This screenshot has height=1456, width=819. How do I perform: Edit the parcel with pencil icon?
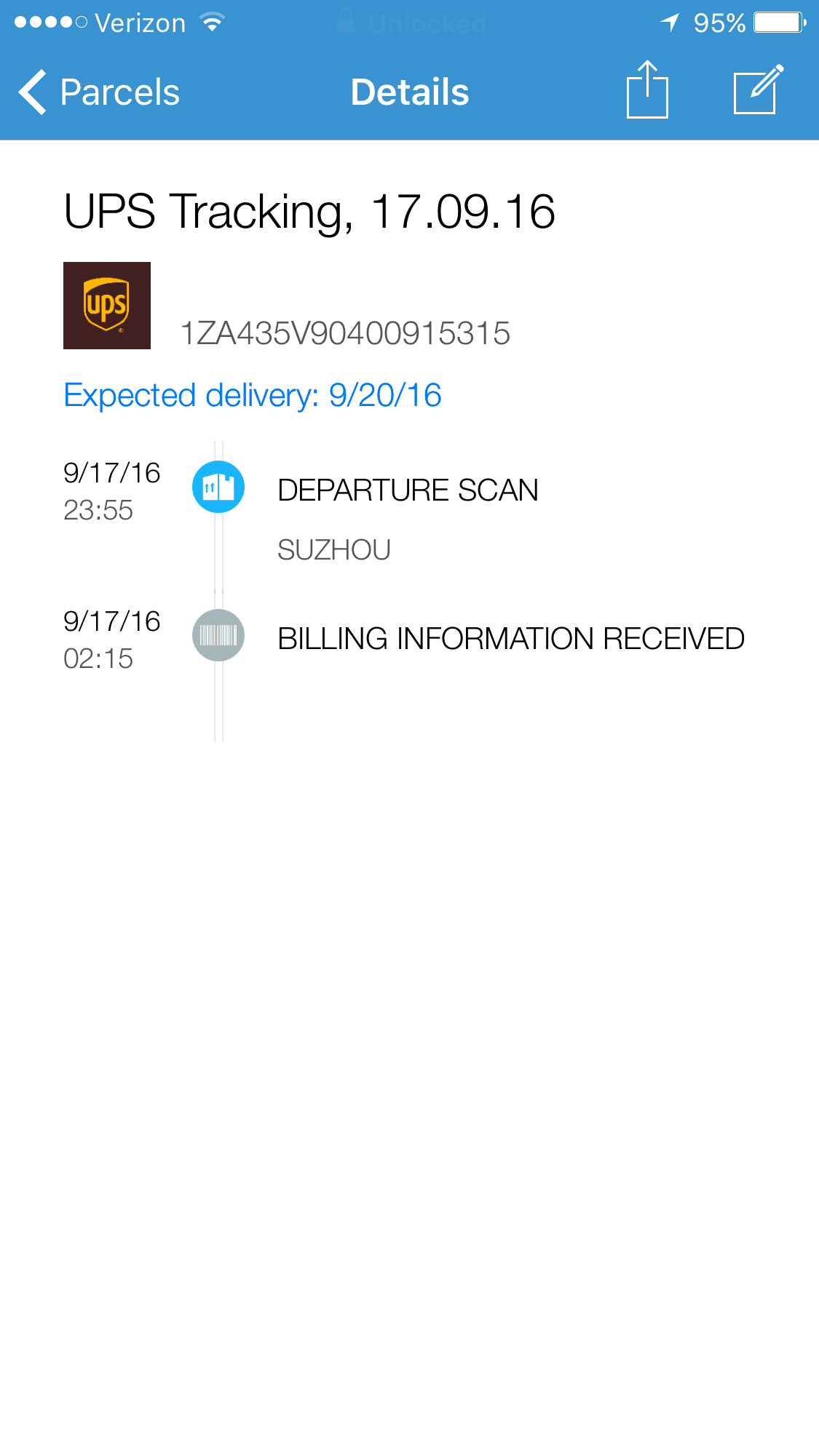point(759,89)
